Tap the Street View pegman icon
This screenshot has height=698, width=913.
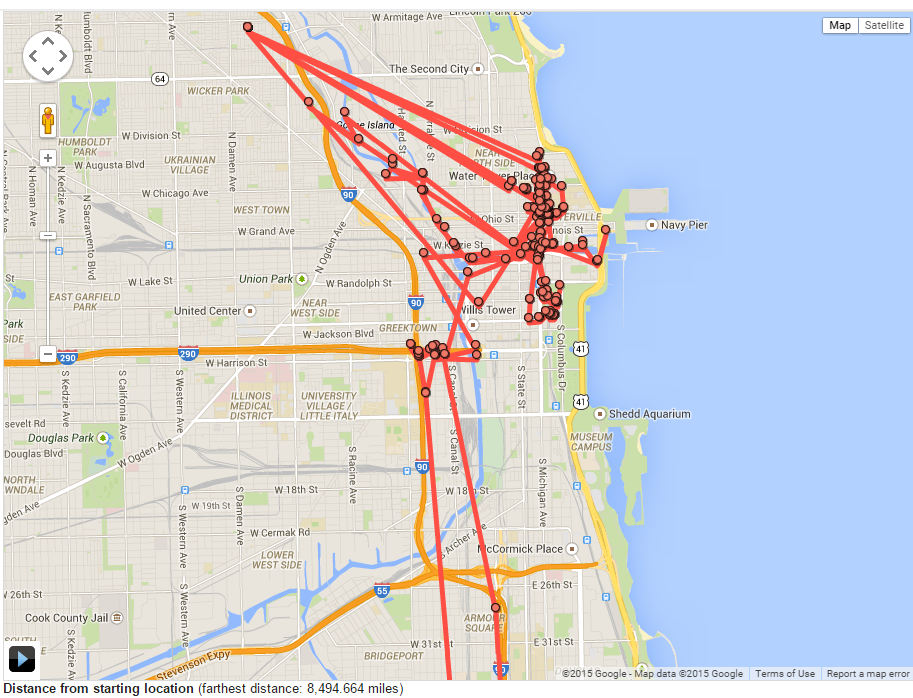coord(48,121)
